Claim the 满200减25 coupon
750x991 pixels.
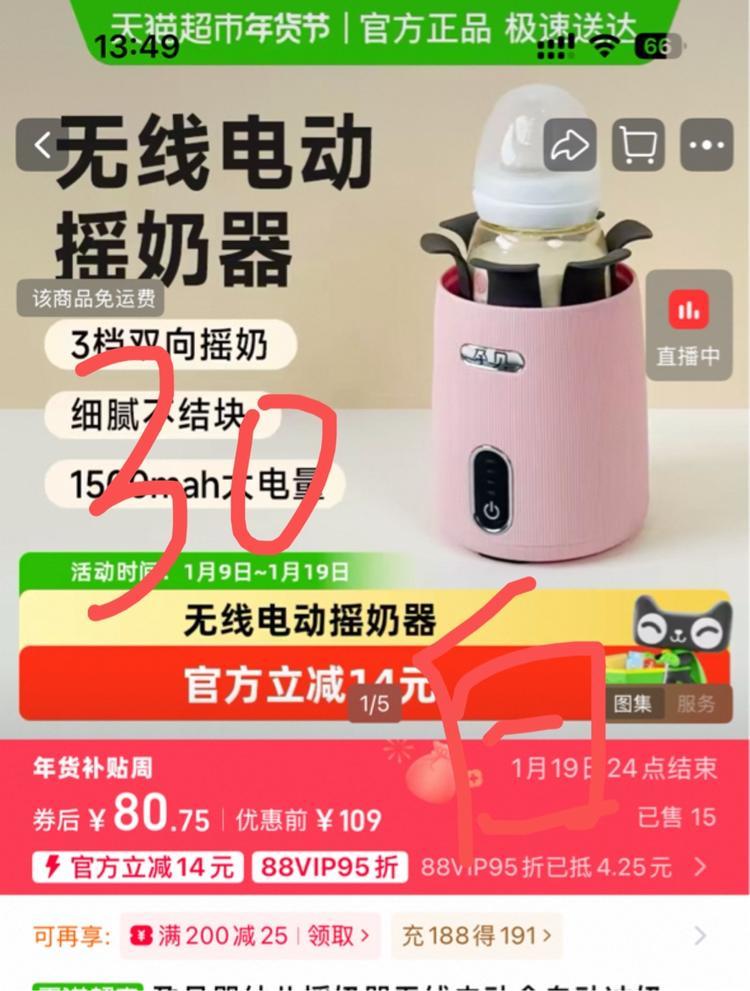(x=250, y=936)
